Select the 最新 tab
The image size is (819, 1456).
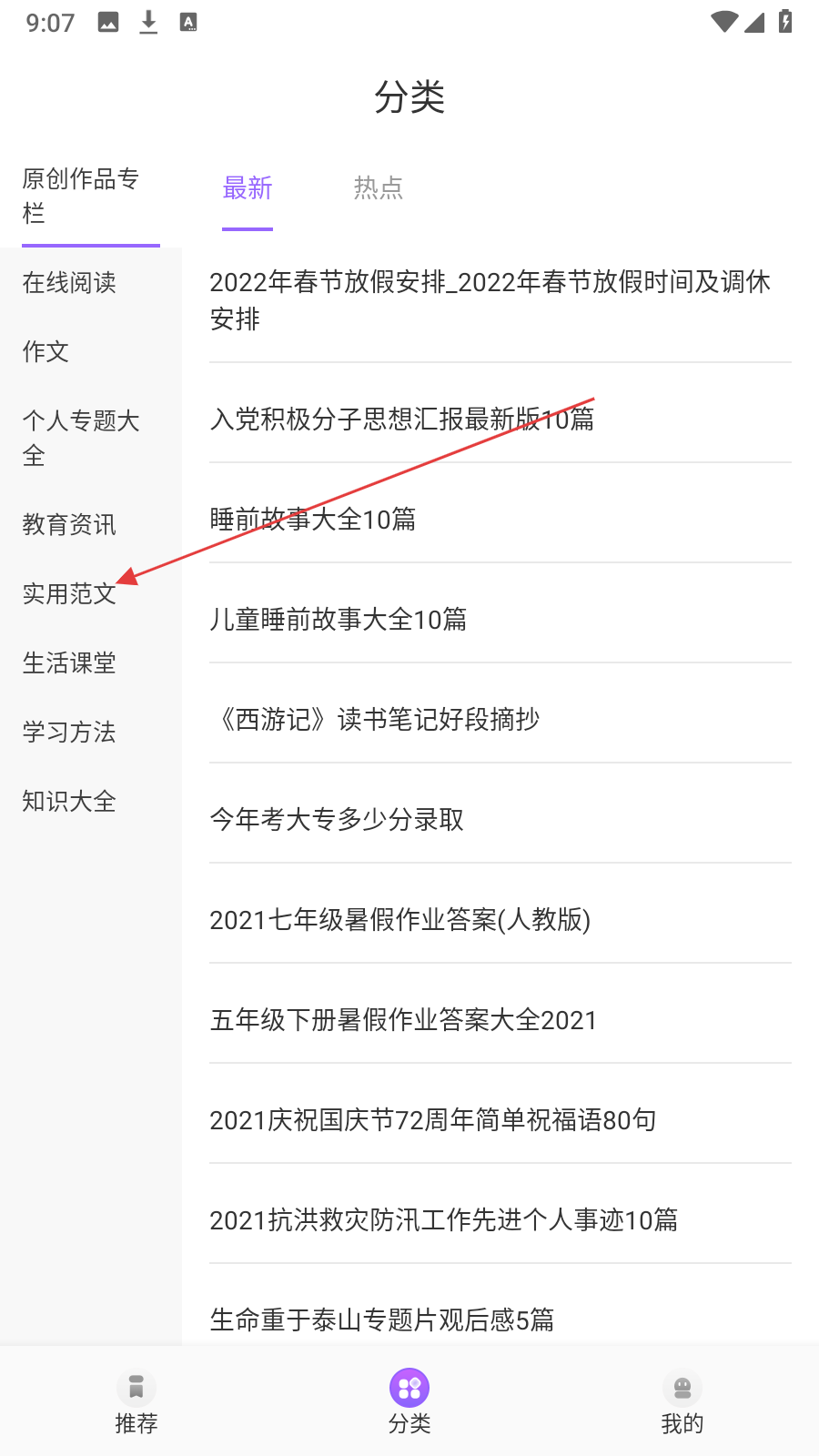pyautogui.click(x=248, y=188)
